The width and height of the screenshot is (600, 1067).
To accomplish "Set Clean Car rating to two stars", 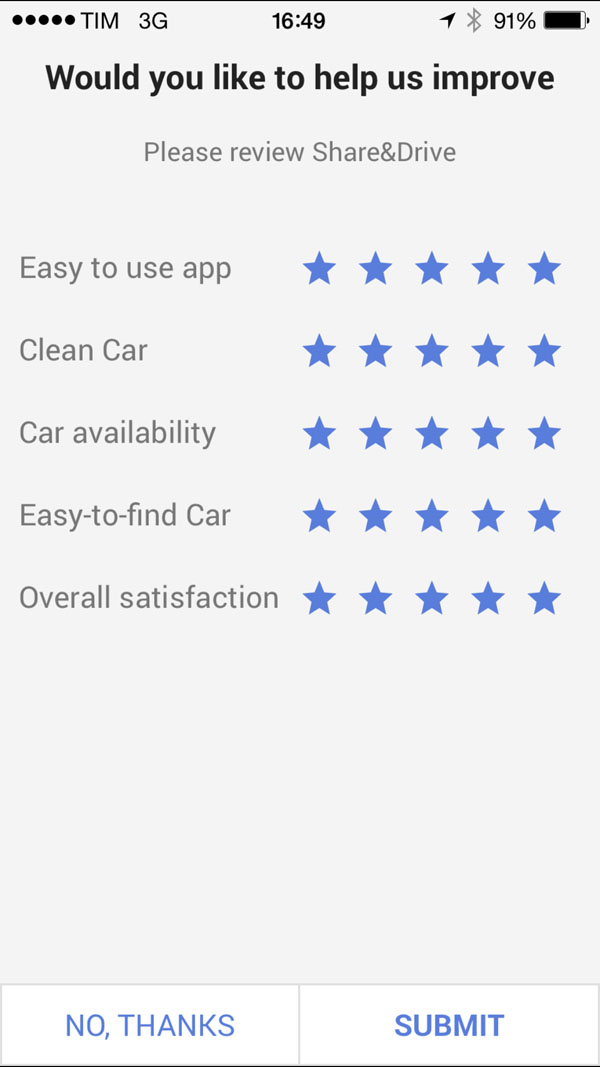I will click(x=376, y=352).
